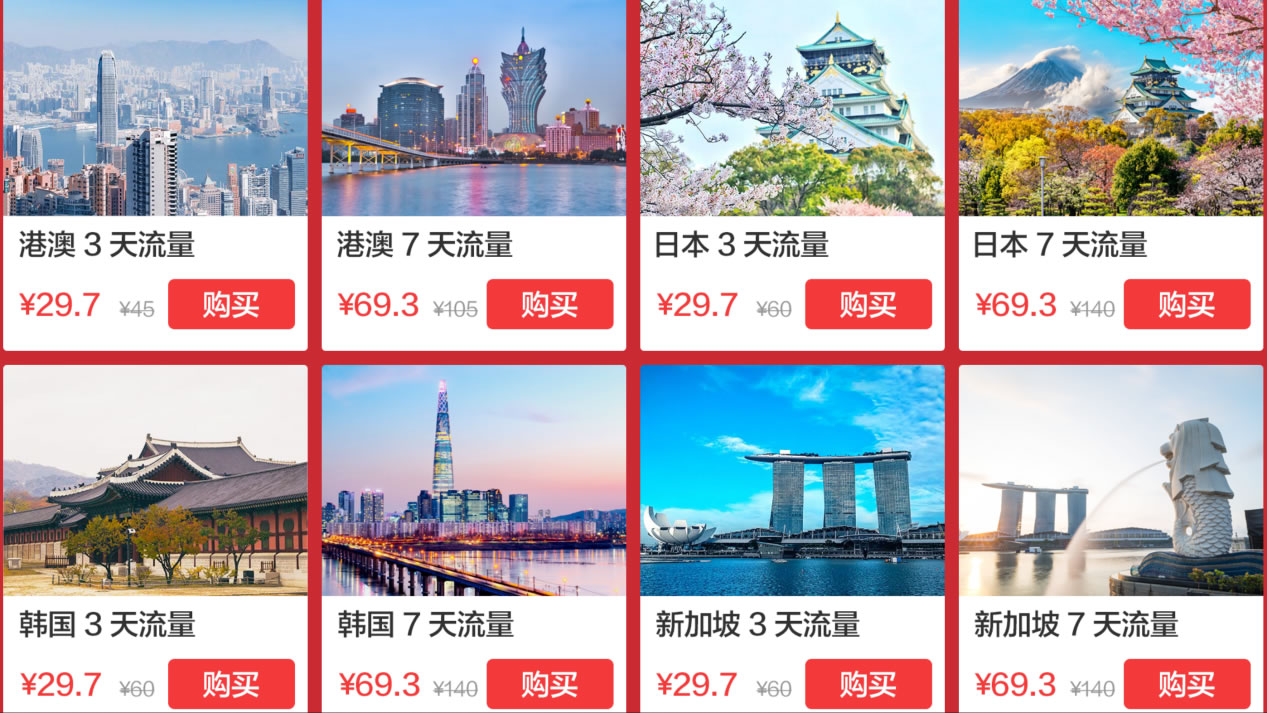View the 新加坡 7 天流量 Merlion card
The height and width of the screenshot is (713, 1267).
coord(1110,480)
